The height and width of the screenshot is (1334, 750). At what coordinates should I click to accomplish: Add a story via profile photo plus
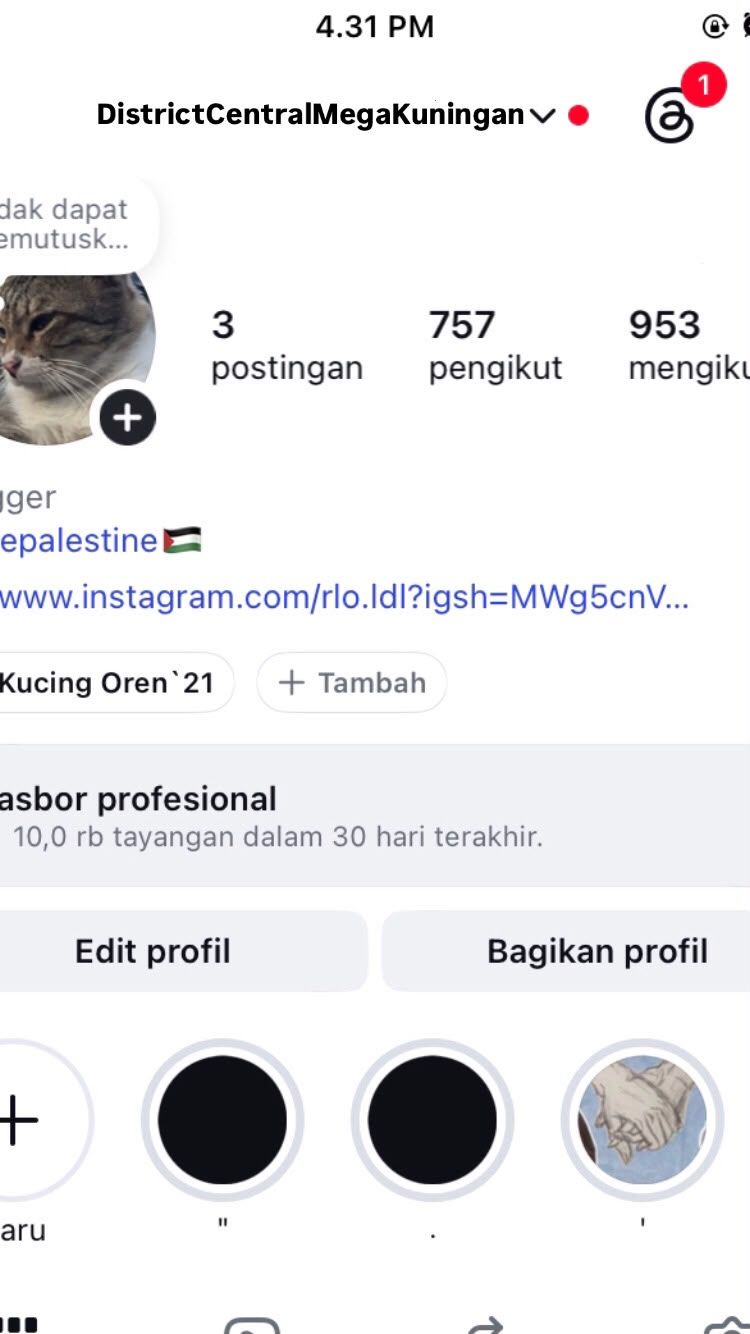(127, 417)
